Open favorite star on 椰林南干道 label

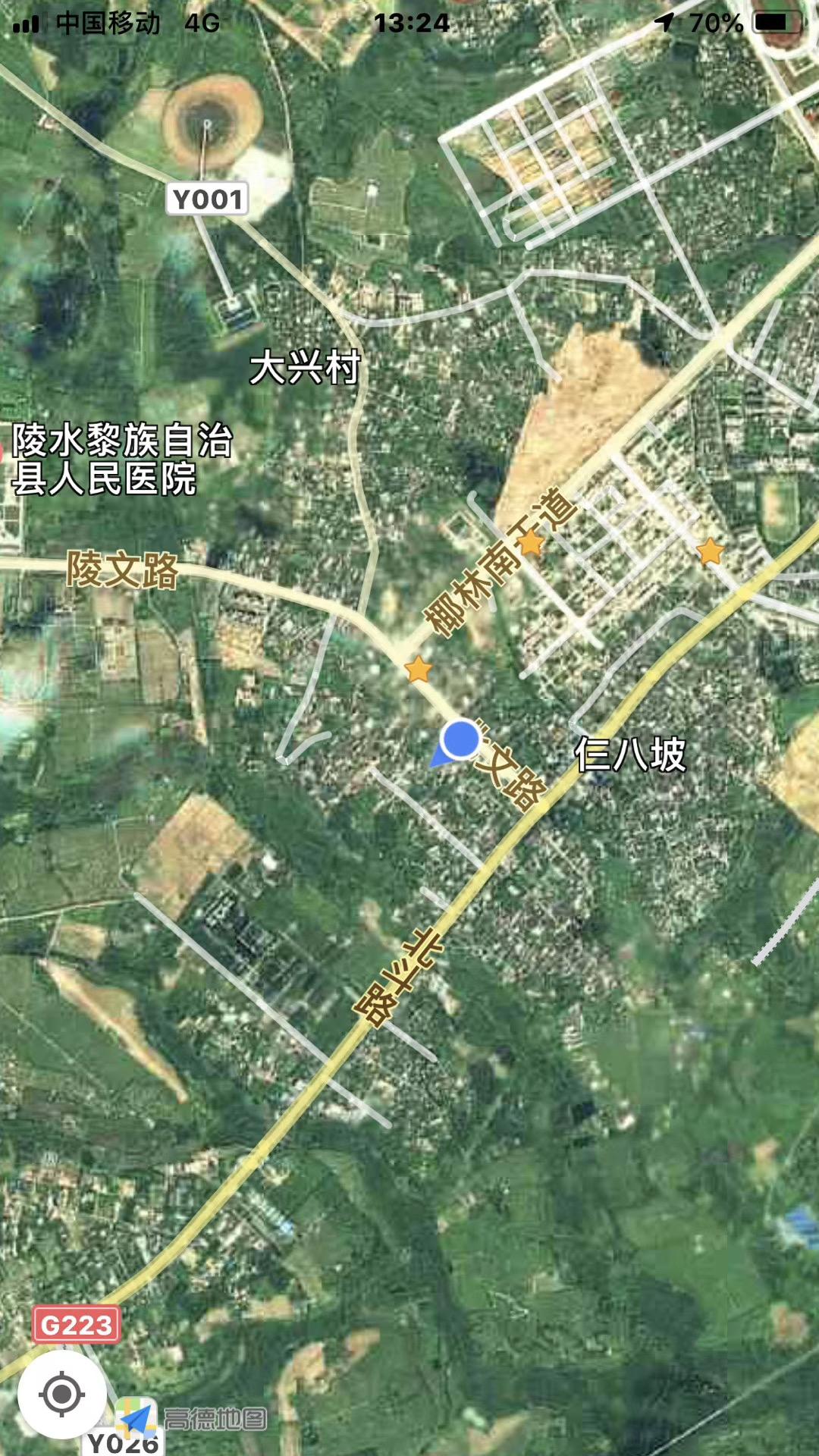pos(530,542)
